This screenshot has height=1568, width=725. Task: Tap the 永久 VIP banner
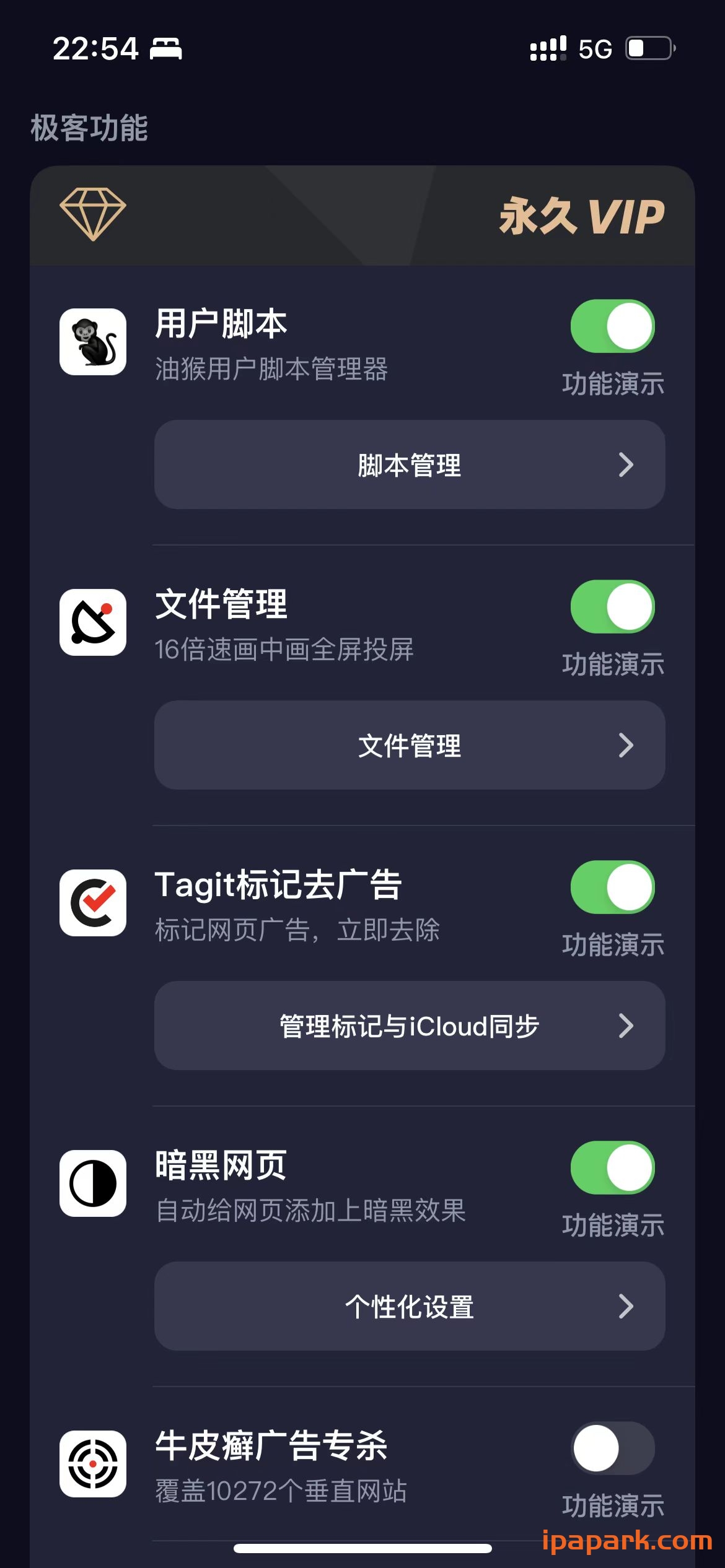(362, 216)
